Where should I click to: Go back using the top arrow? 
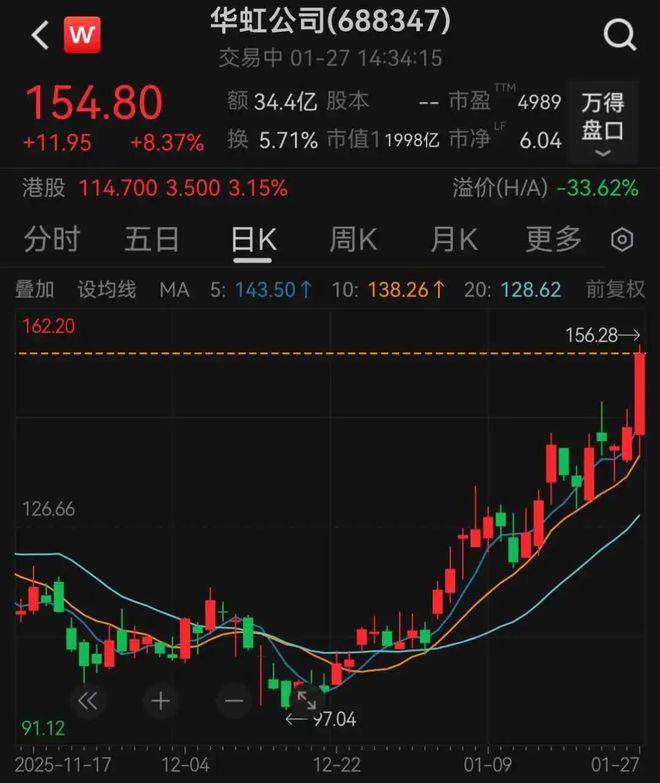pos(40,36)
